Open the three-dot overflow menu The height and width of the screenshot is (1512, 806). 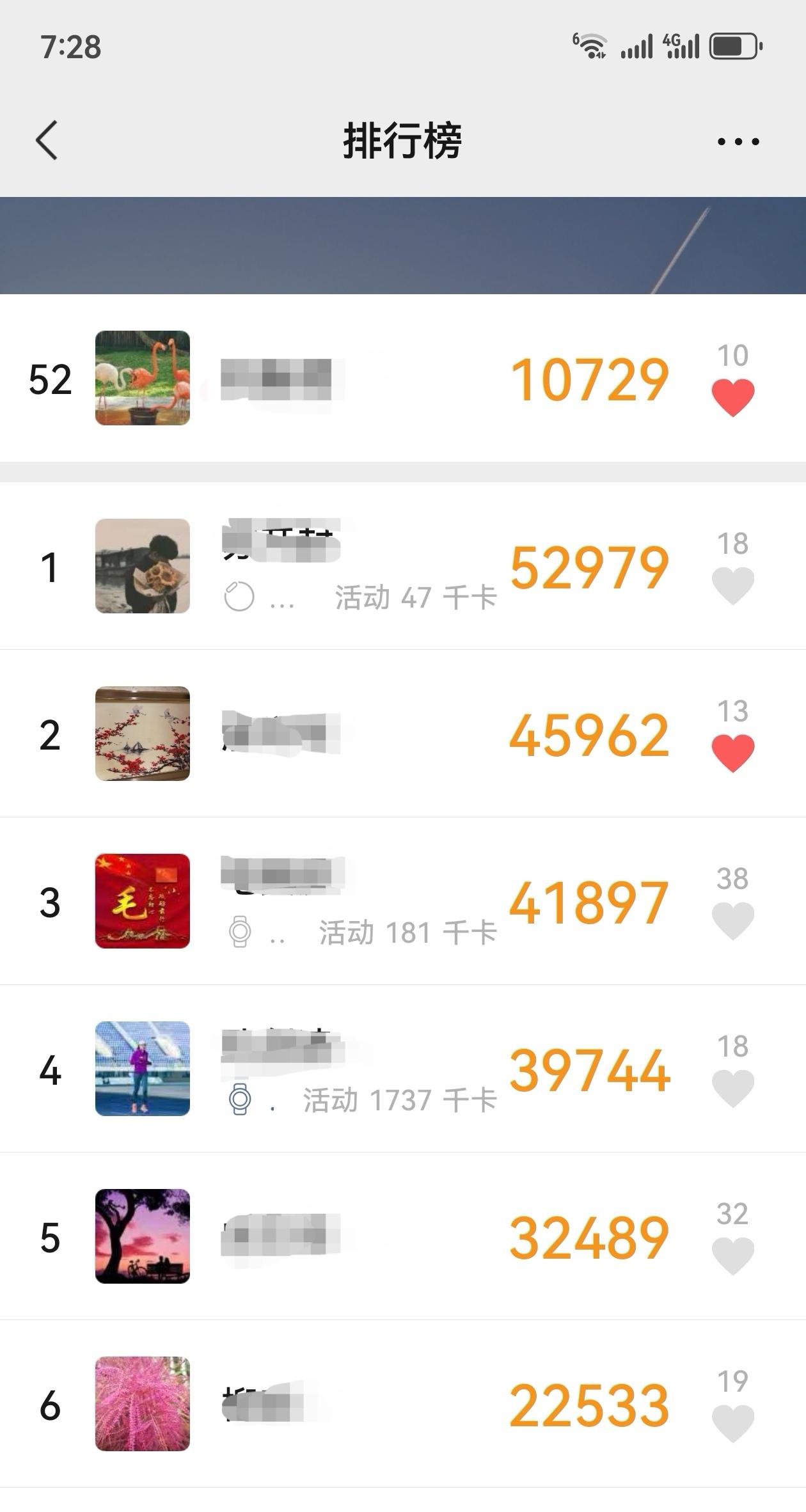738,141
